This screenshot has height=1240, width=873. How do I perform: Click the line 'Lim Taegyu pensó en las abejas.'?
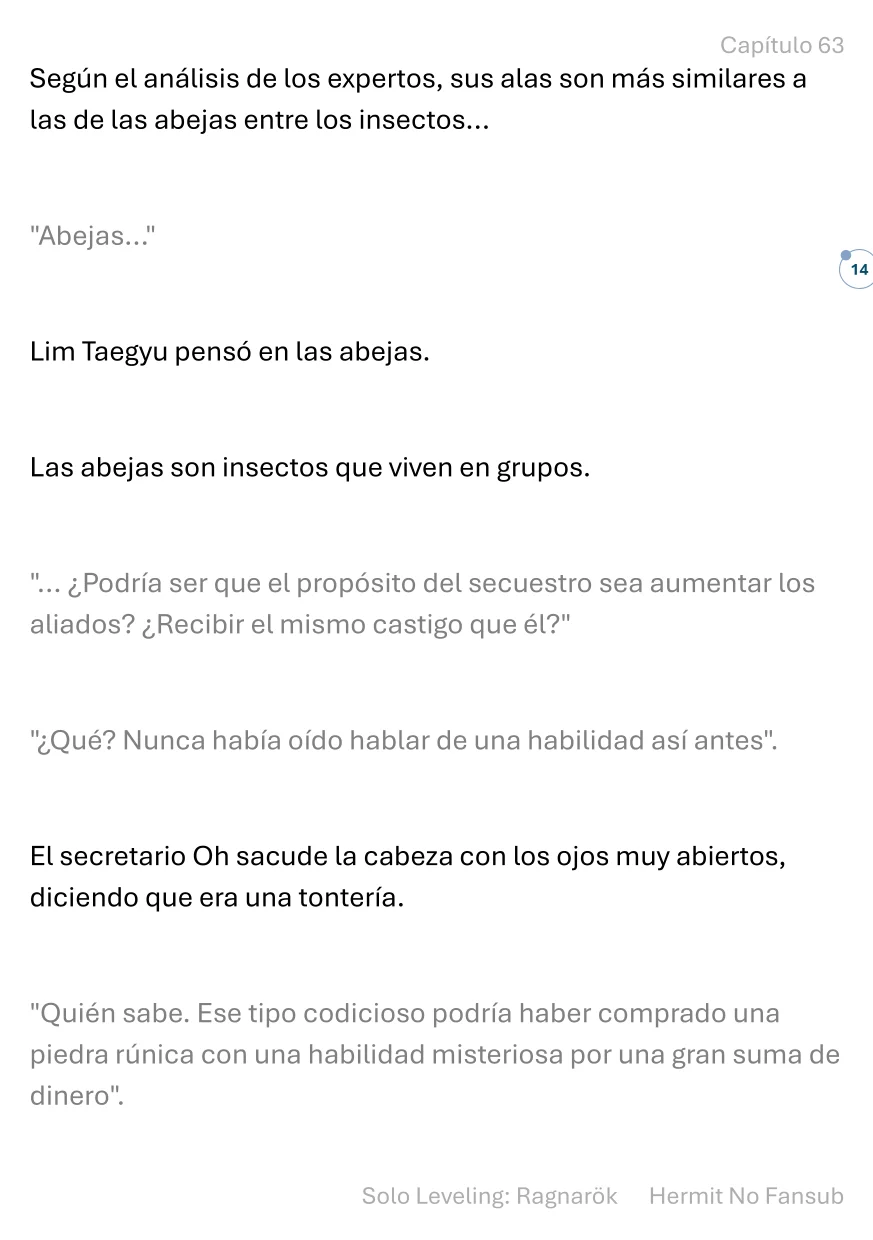coord(228,352)
